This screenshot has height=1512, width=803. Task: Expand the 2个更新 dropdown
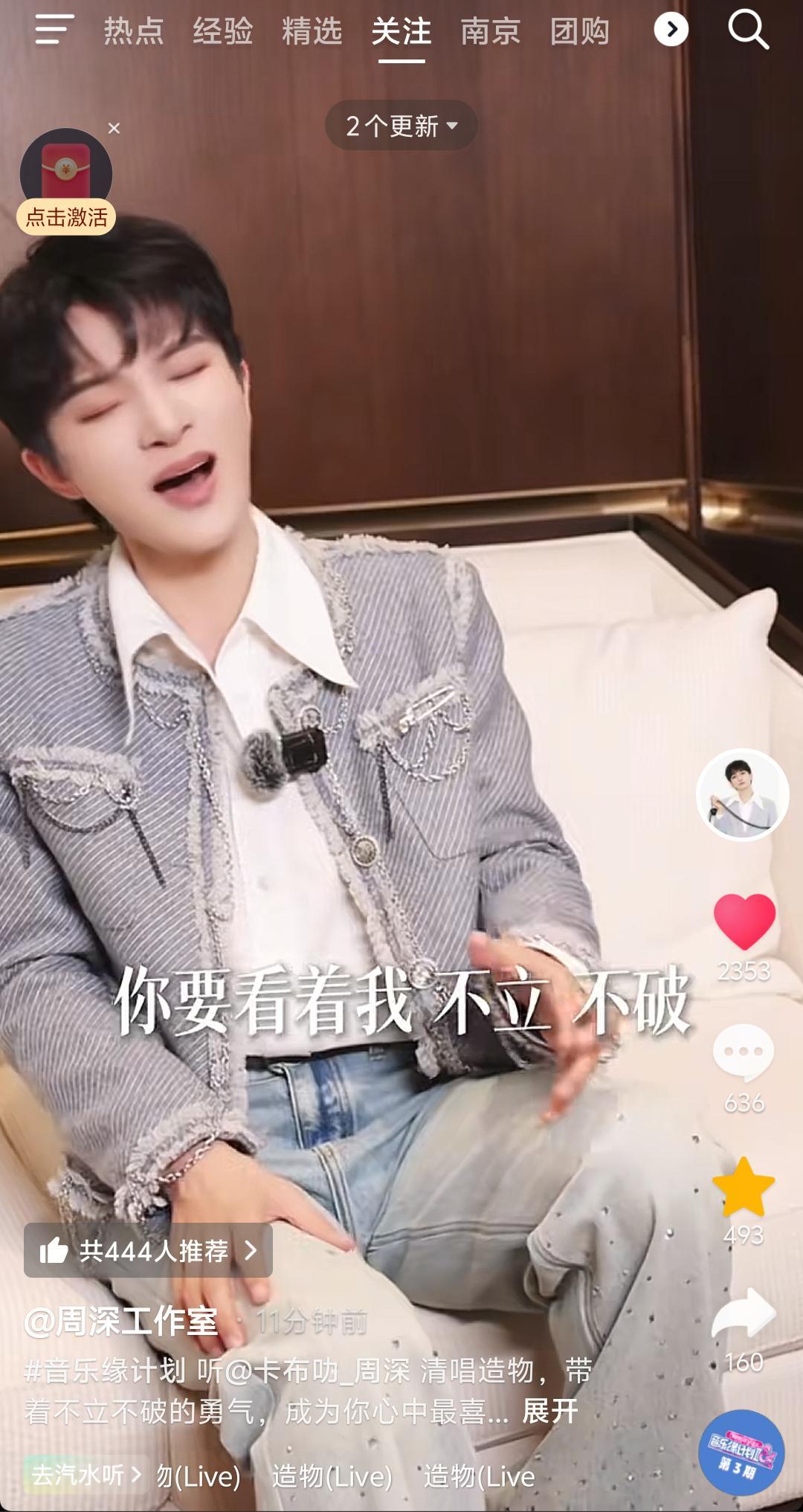[401, 126]
